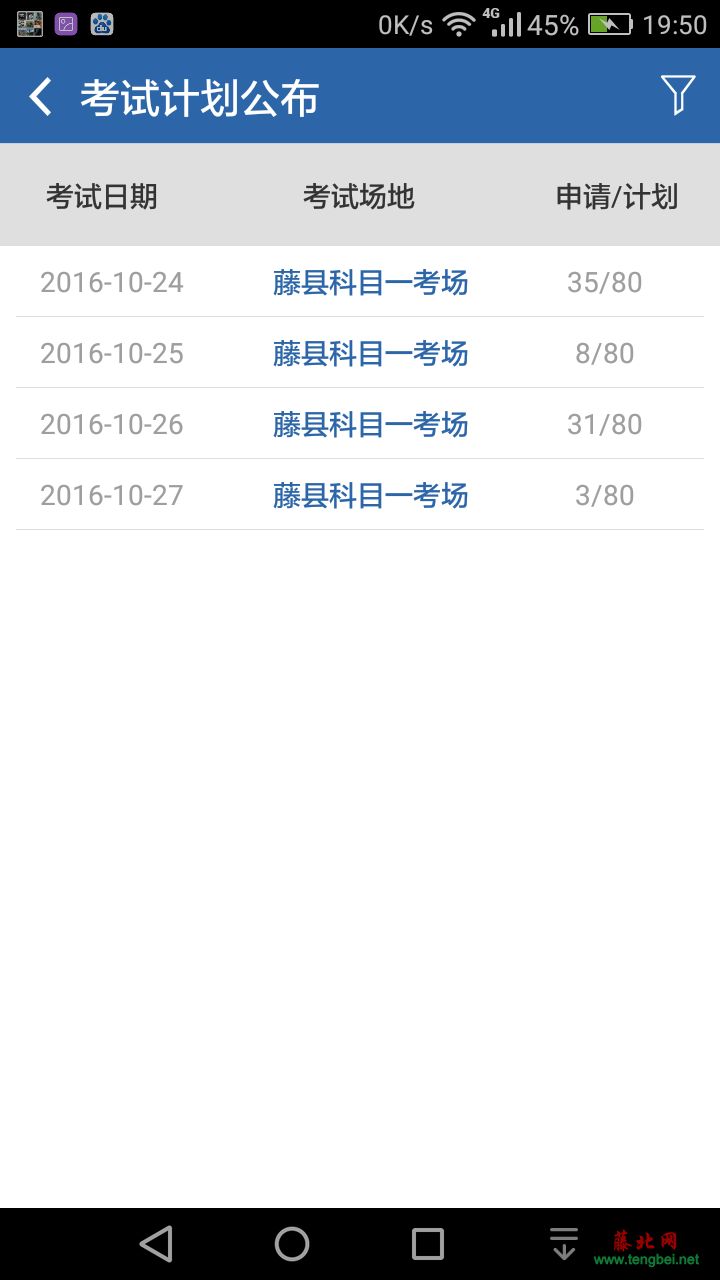The image size is (720, 1280).
Task: Tap the system home button
Action: coord(292,1244)
